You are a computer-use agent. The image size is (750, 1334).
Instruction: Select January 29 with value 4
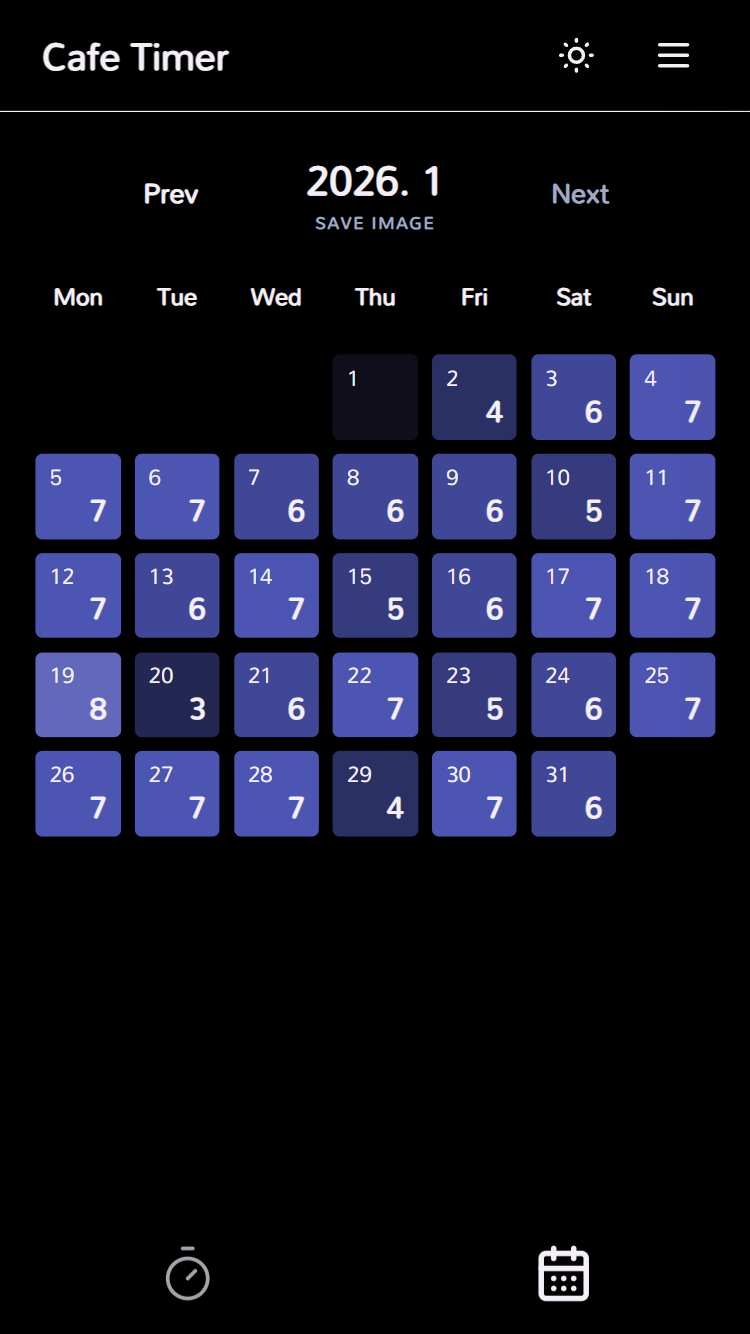click(x=375, y=793)
